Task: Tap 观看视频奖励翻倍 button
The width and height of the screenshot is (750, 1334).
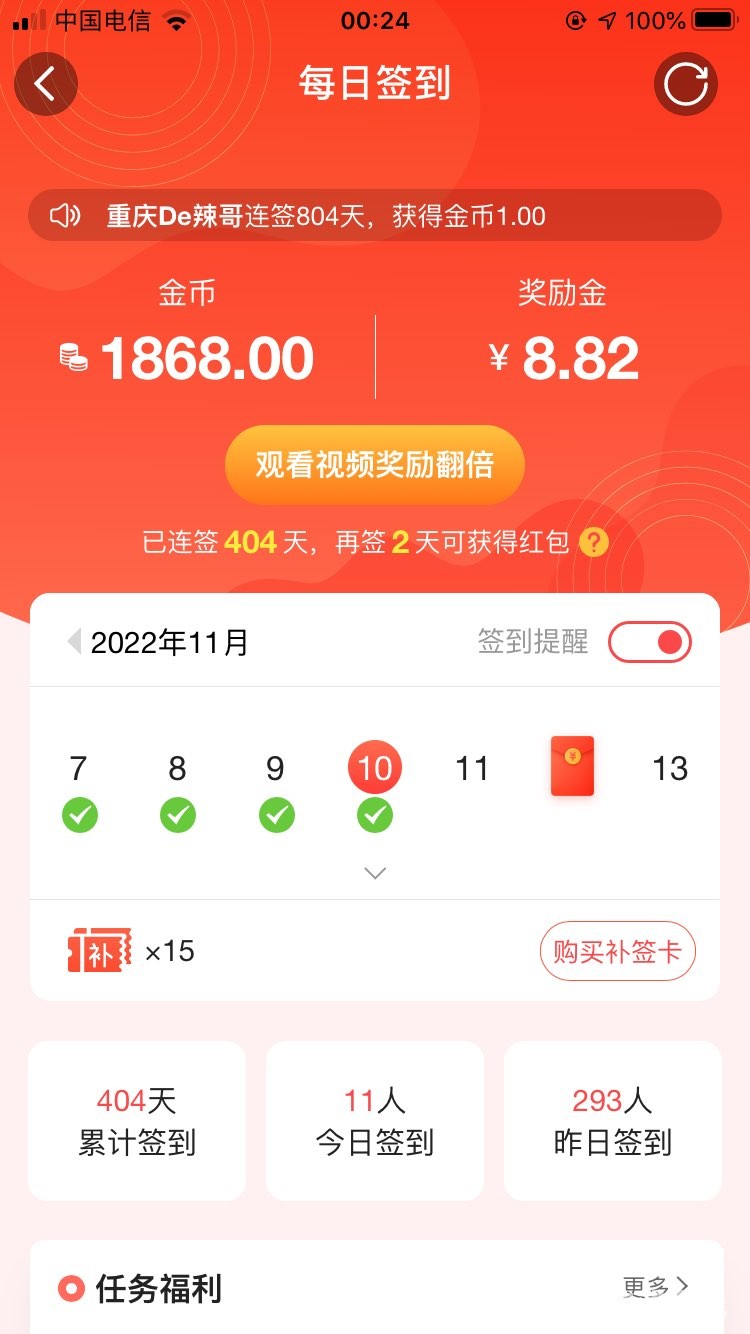Action: 375,465
